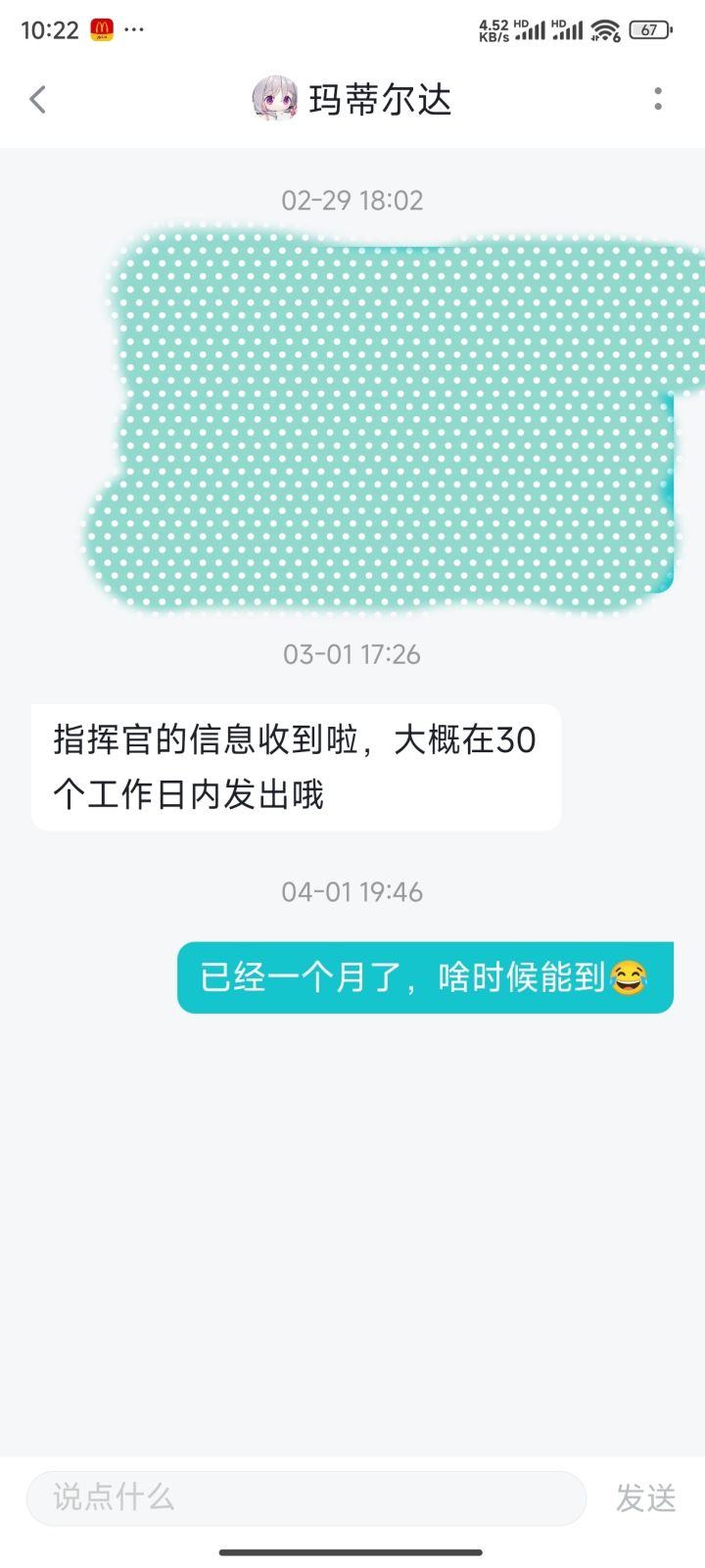
Task: Tap the back arrow to exit chat
Action: tap(37, 99)
